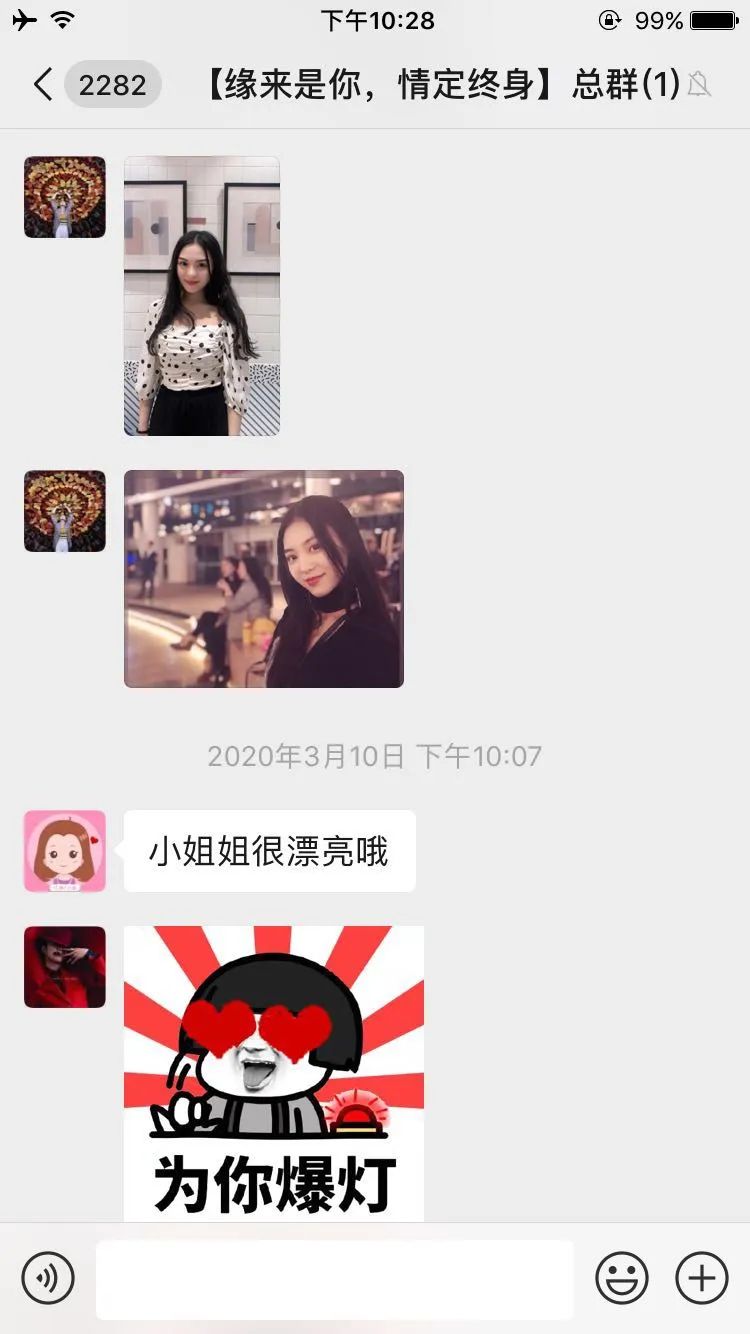Open the pink cartoon girl avatar profile
Viewport: 750px width, 1334px height.
point(65,851)
